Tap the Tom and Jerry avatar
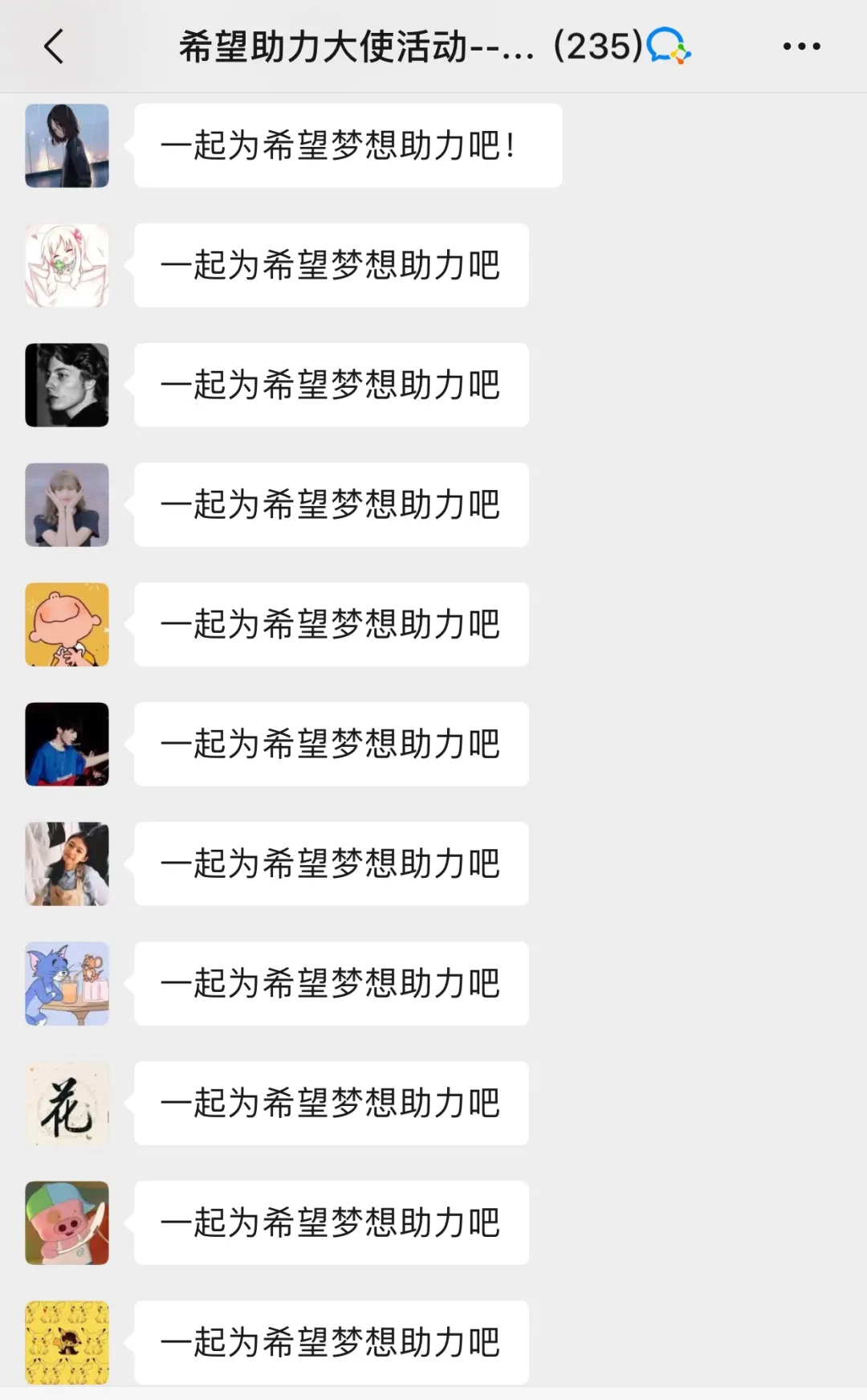The height and width of the screenshot is (1400, 867). [67, 984]
